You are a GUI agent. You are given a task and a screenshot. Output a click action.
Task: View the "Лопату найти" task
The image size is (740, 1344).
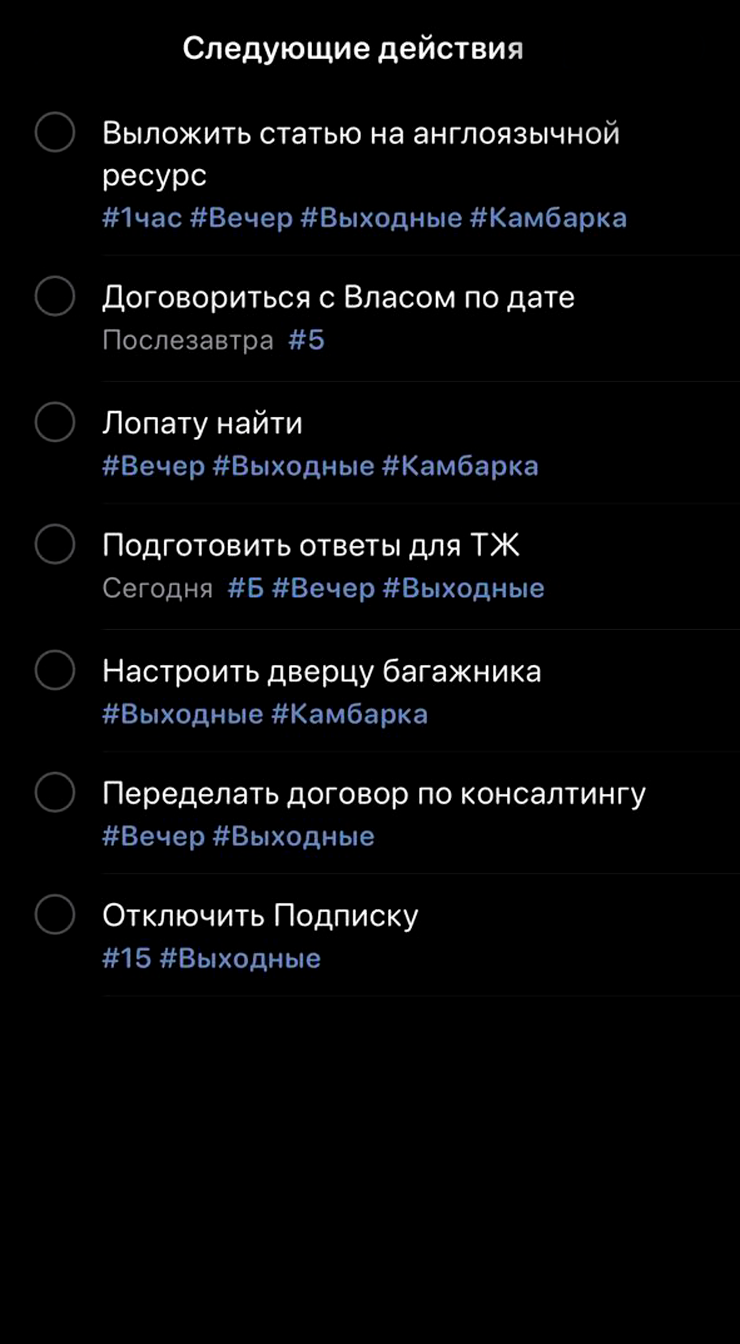pos(370,443)
